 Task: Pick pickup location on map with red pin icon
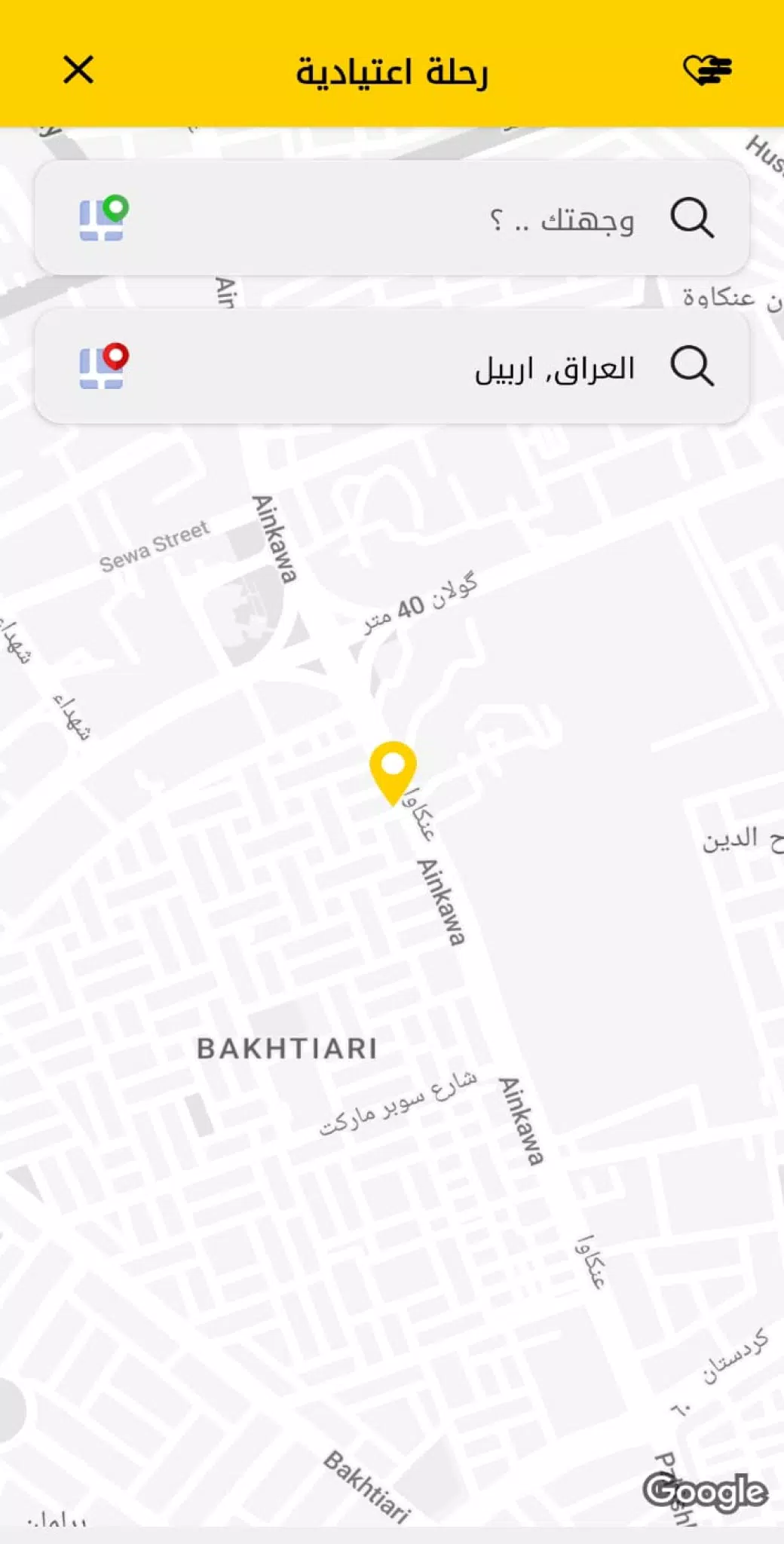[x=103, y=367]
